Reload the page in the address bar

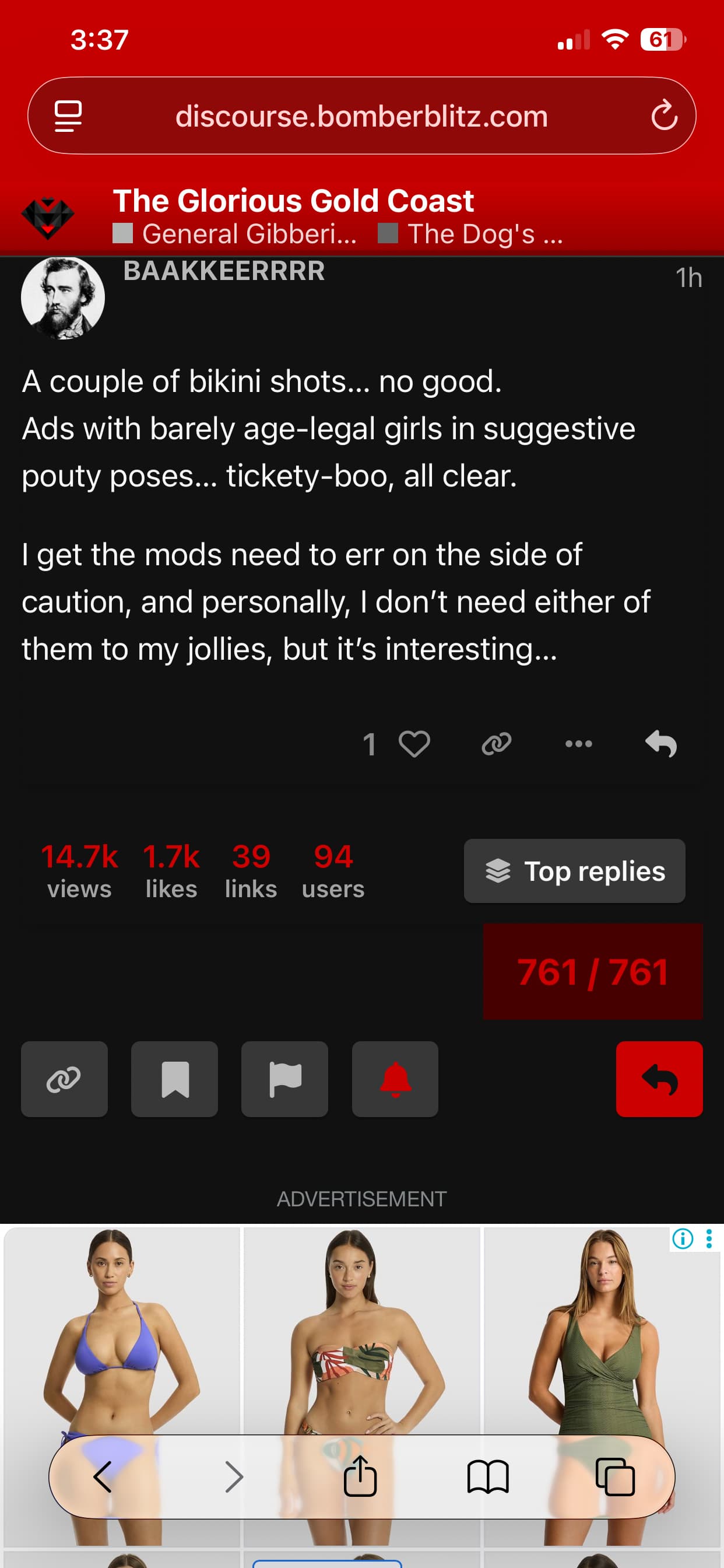(x=664, y=115)
